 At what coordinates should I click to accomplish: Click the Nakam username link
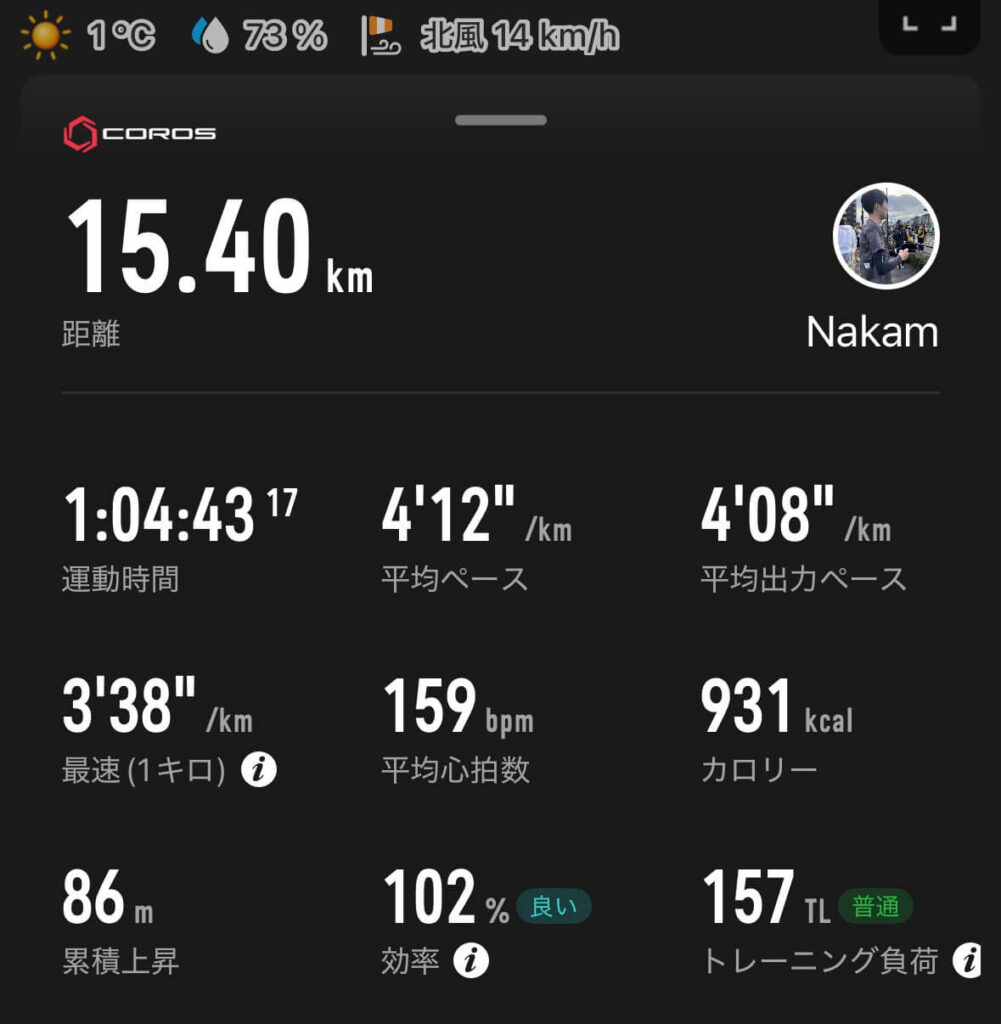[872, 331]
